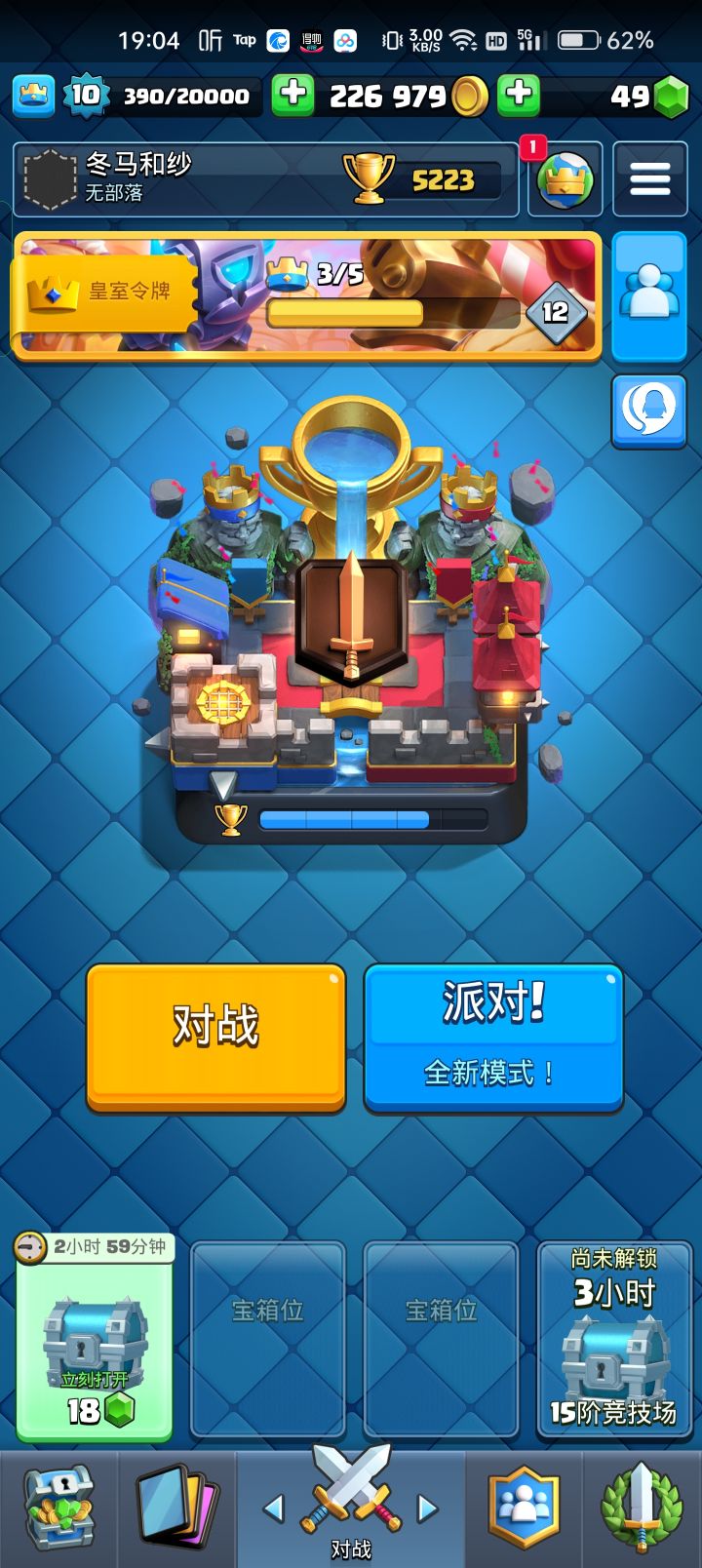
Task: Open the chat bubble messenger icon
Action: [648, 410]
